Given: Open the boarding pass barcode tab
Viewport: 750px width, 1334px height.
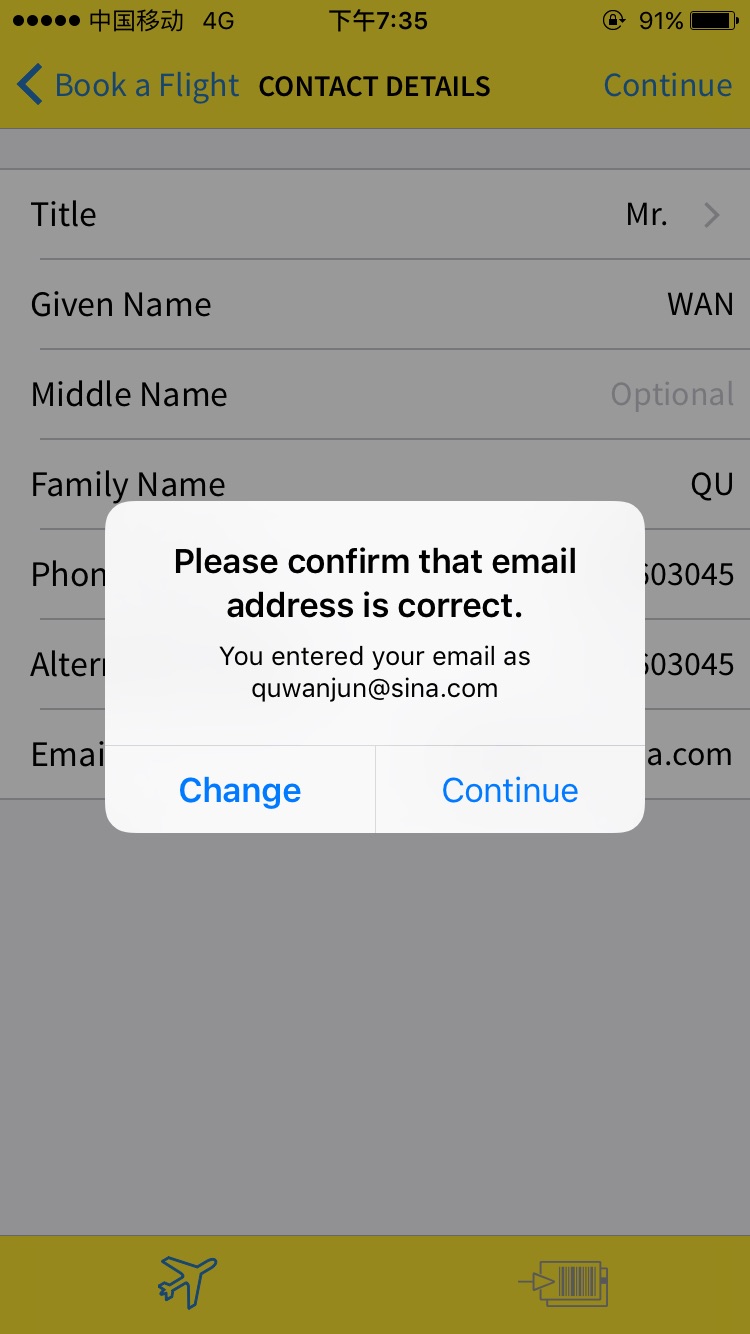Looking at the screenshot, I should pos(563,1283).
